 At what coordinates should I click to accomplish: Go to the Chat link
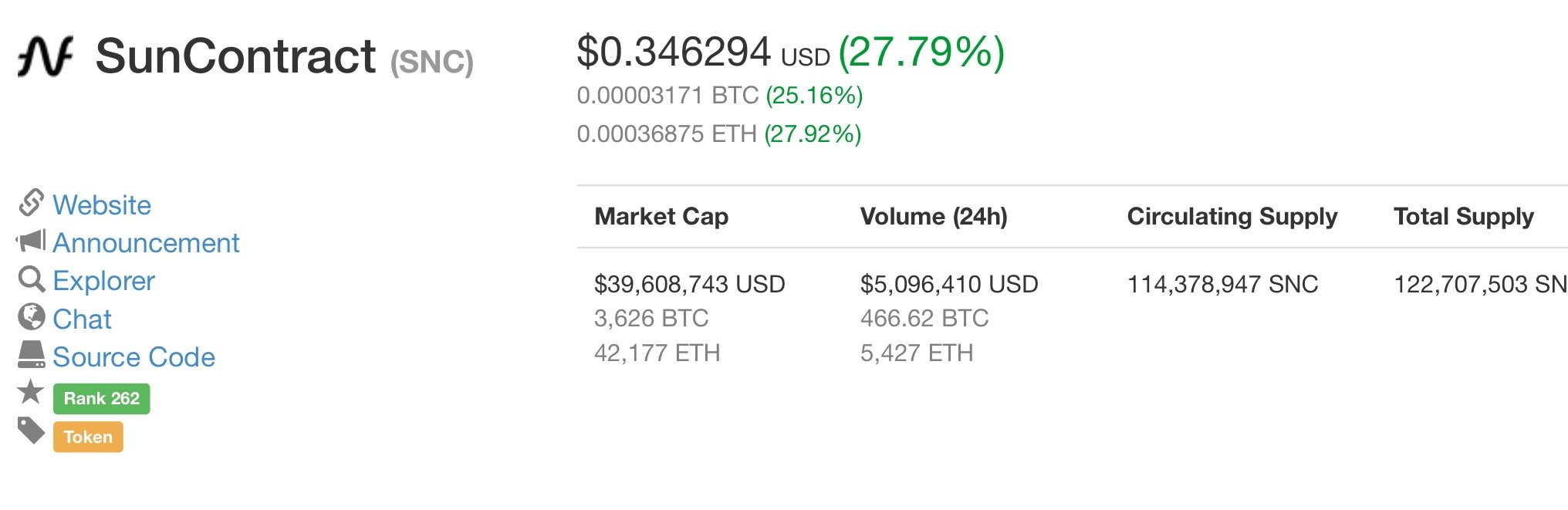pyautogui.click(x=82, y=319)
